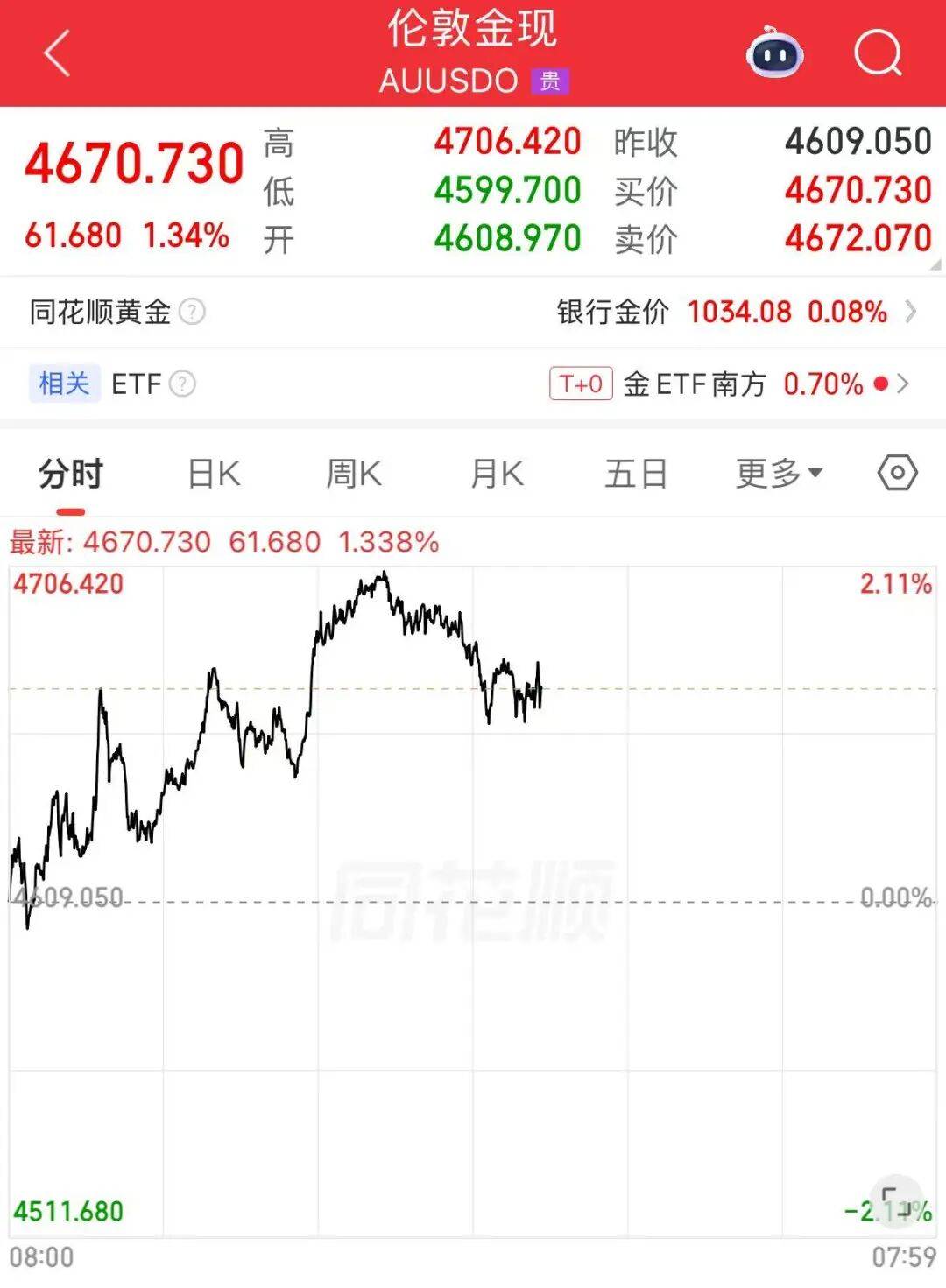This screenshot has width=946, height=1288.
Task: Switch to the 周K chart tab
Action: [x=353, y=474]
